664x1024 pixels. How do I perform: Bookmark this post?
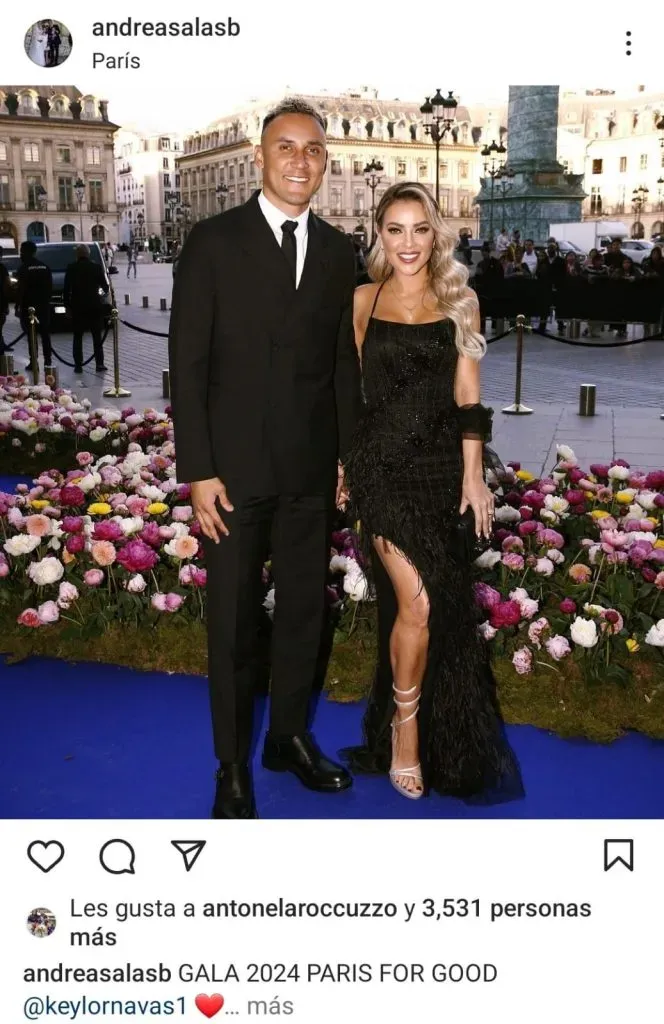point(618,855)
